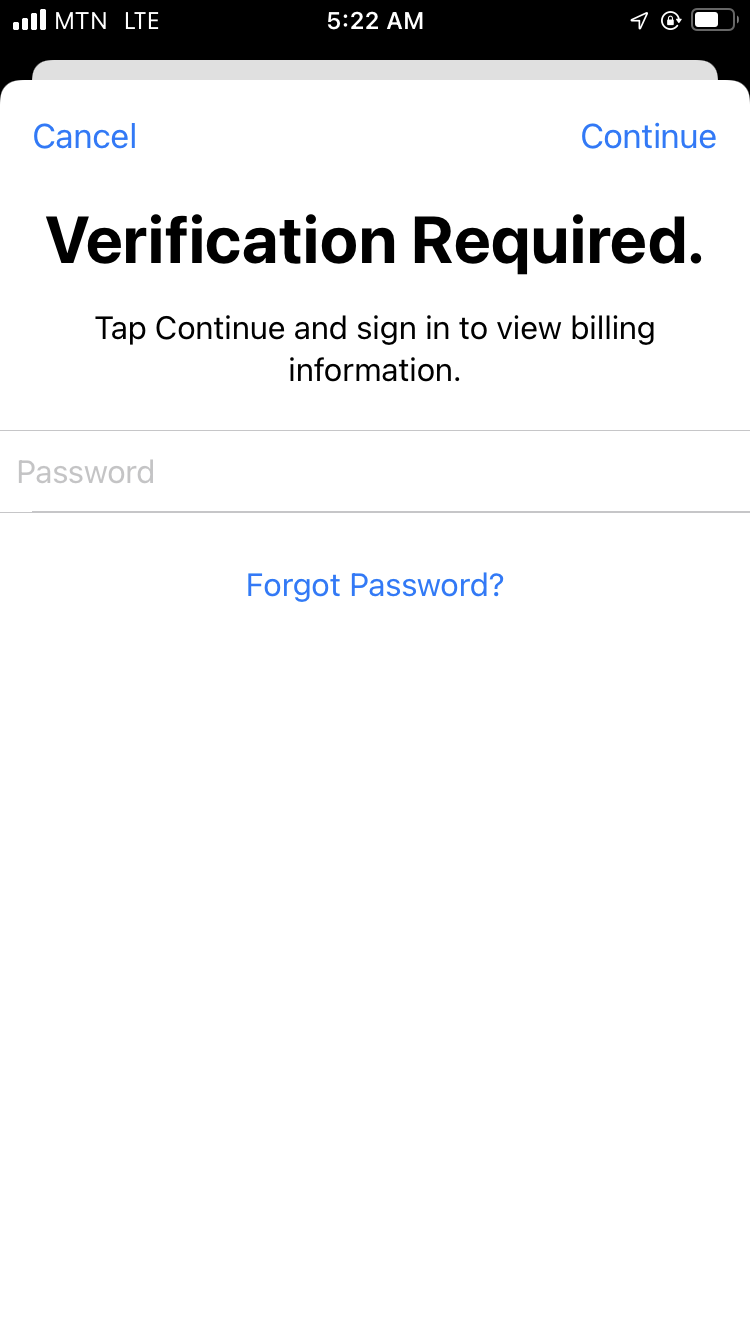Select the LTE network label

pyautogui.click(x=141, y=18)
